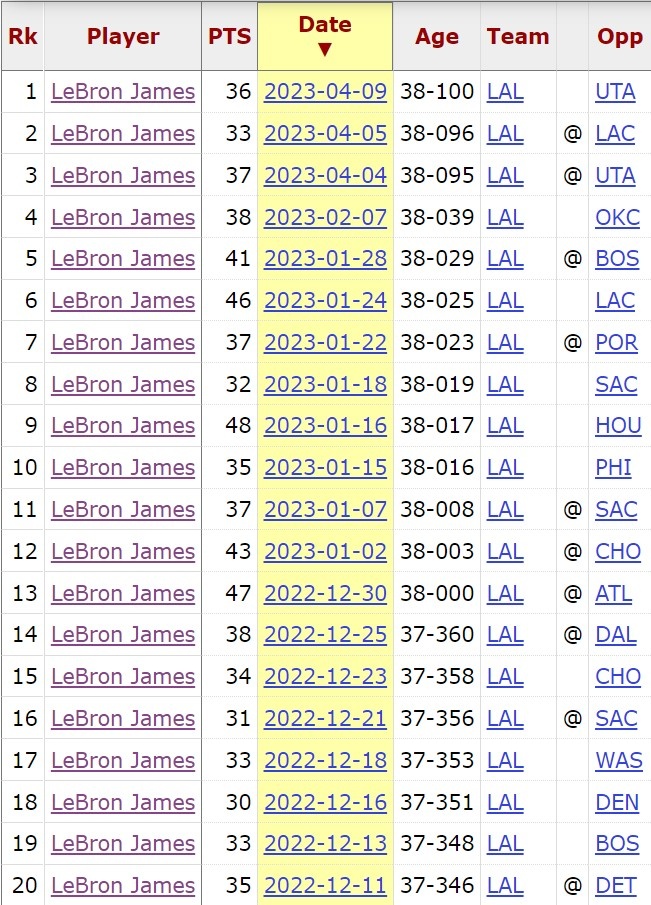The width and height of the screenshot is (651, 905).
Task: Open the 2022-12-11 game date link
Action: tap(325, 886)
